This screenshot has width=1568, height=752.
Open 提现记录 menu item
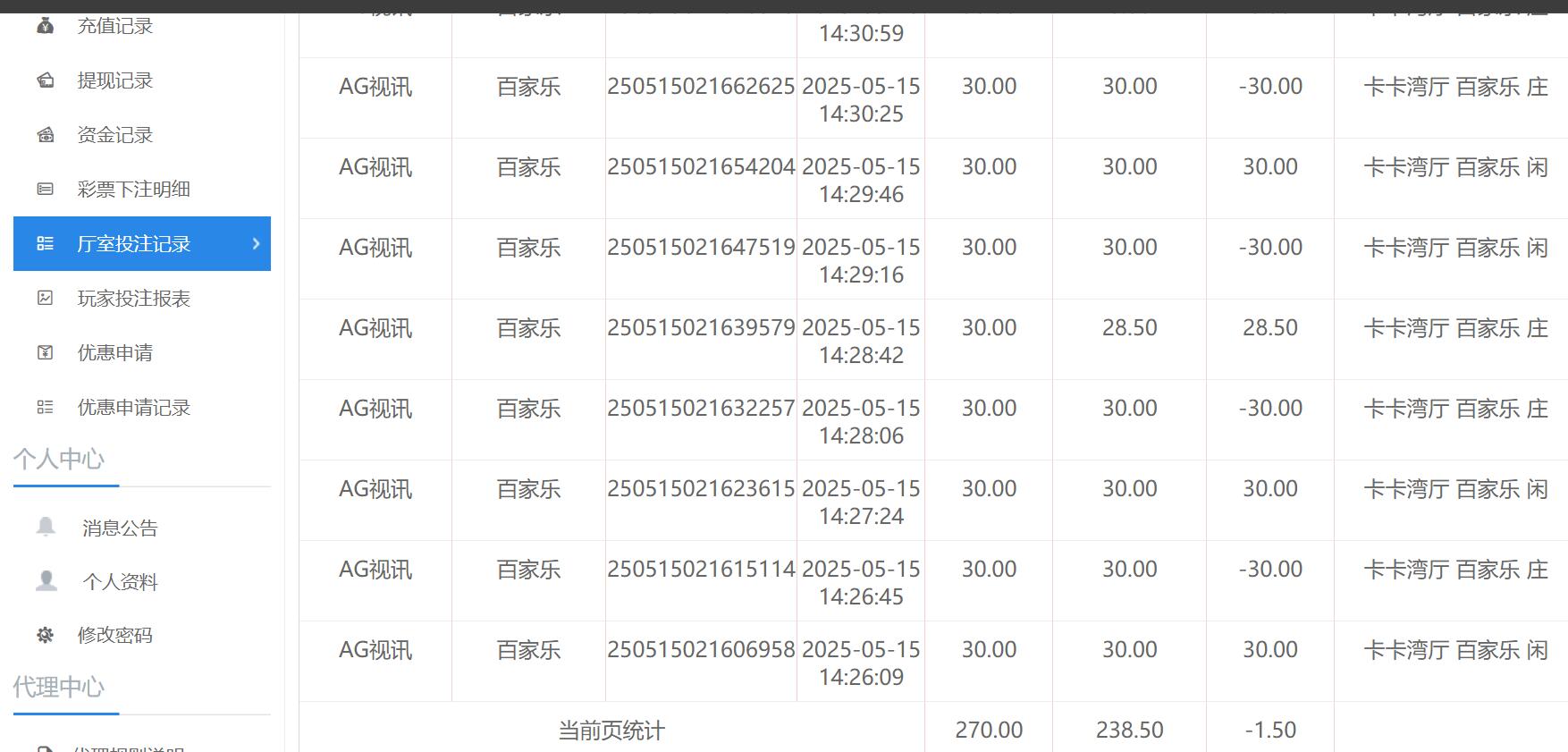click(114, 80)
